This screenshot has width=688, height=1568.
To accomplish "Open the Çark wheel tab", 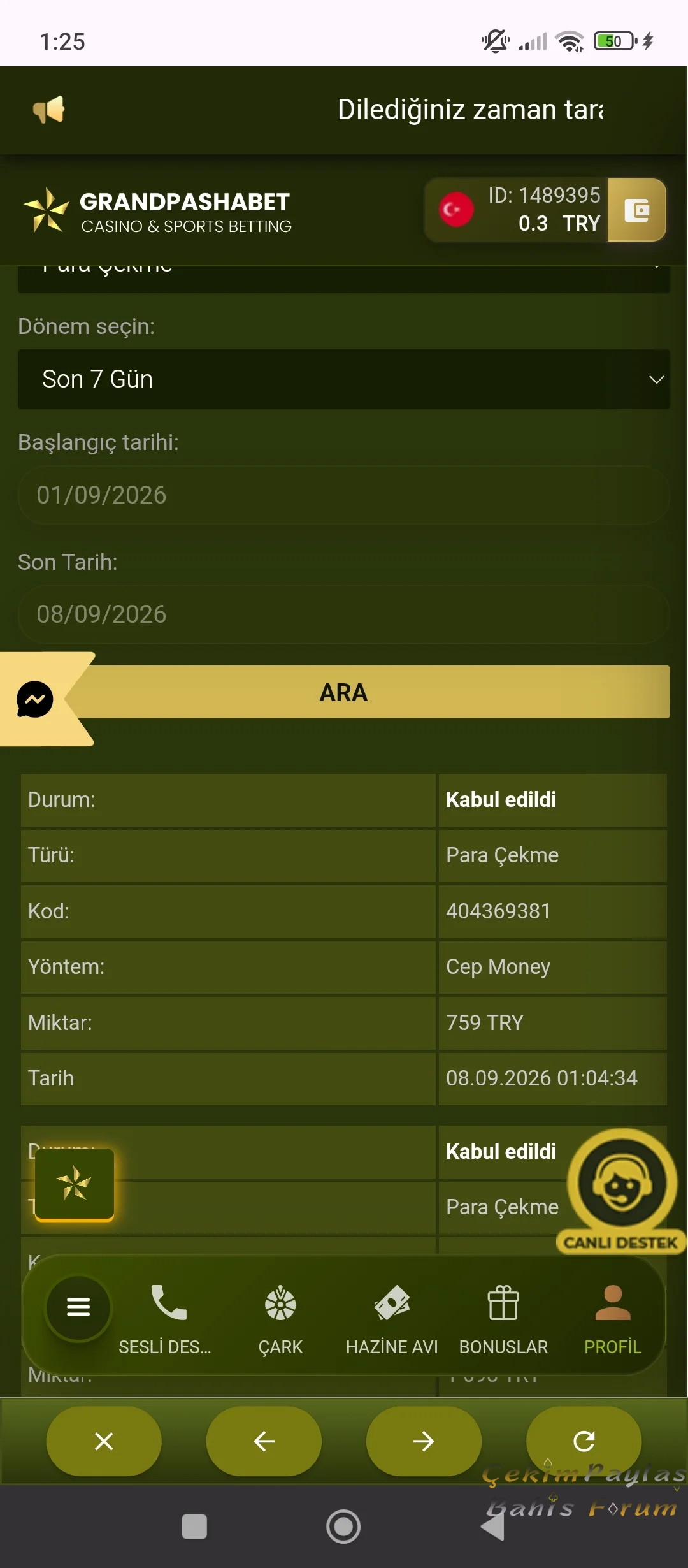I will (280, 1319).
